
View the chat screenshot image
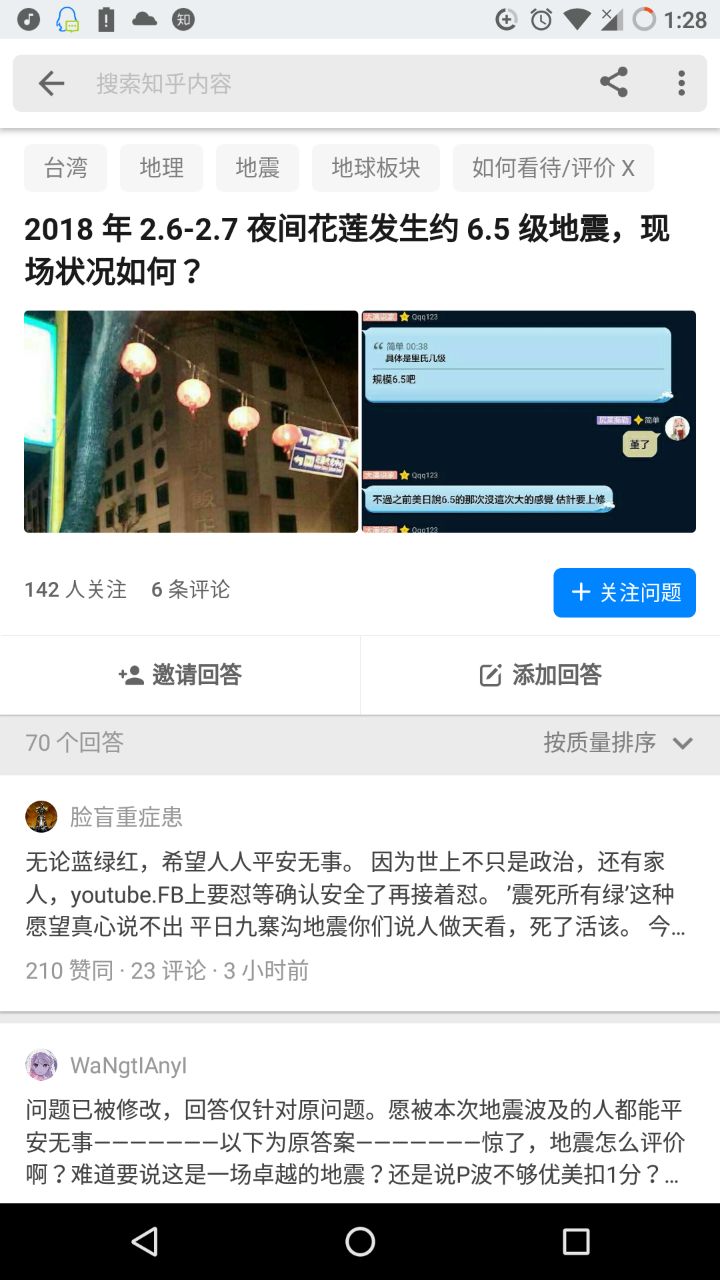click(529, 421)
